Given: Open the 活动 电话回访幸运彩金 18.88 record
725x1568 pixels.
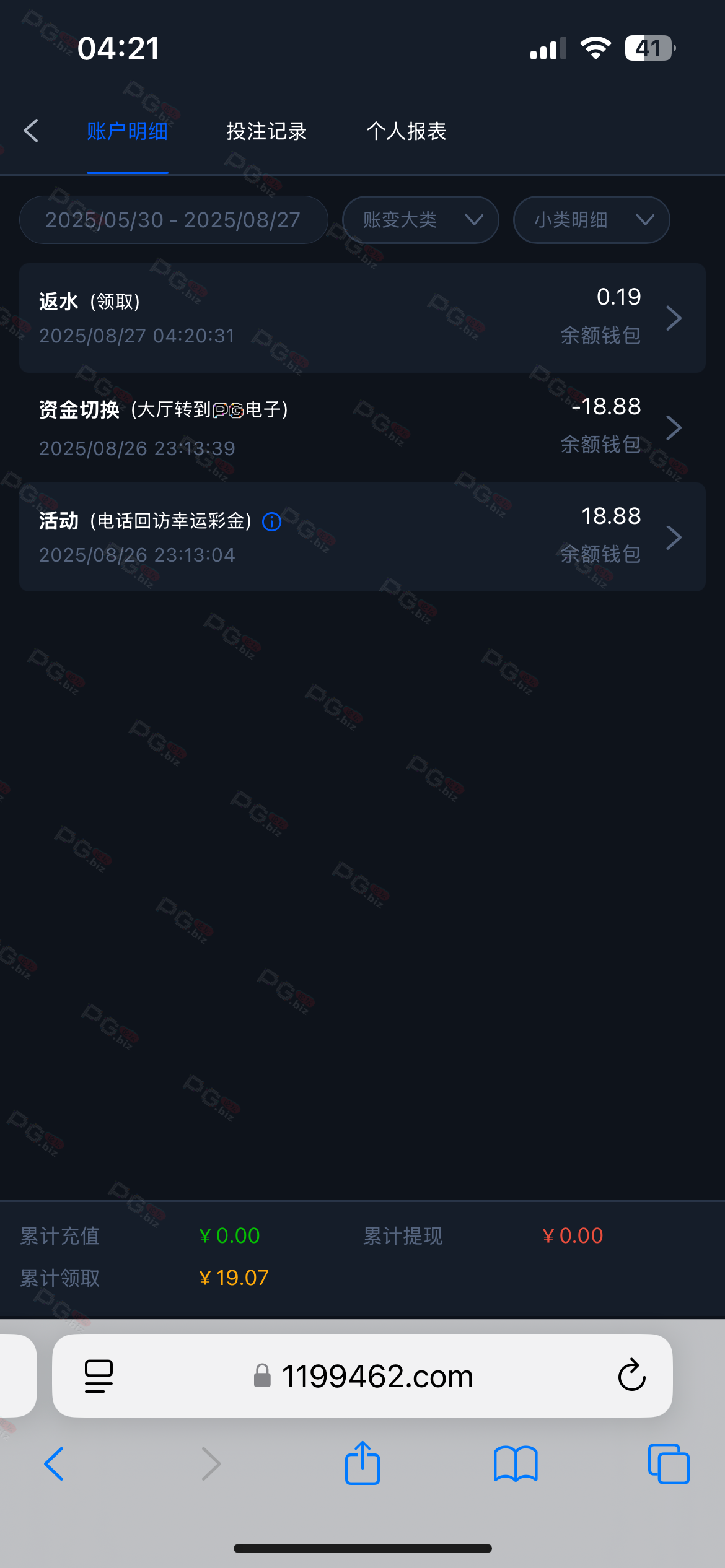Looking at the screenshot, I should coord(362,536).
